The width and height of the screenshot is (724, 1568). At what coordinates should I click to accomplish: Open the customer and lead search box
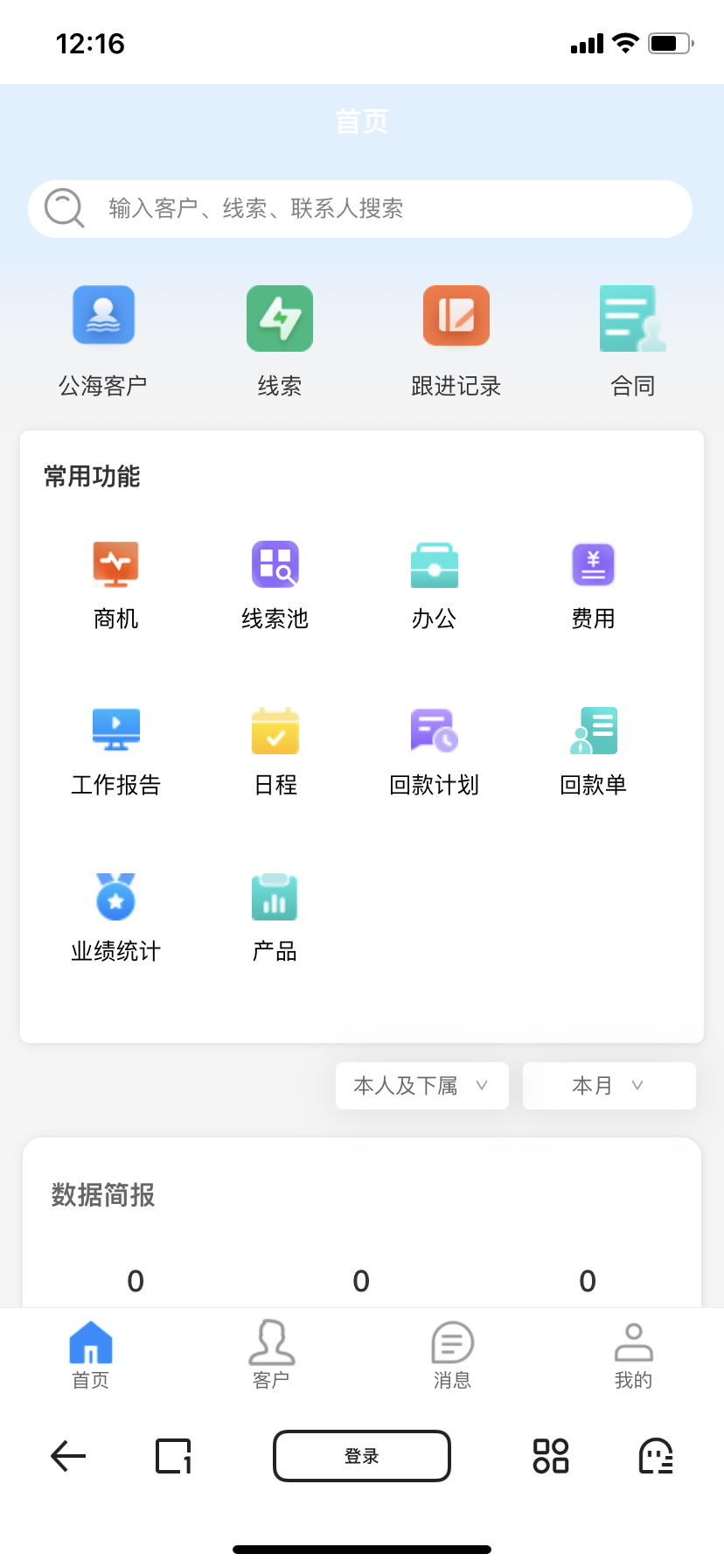coord(360,209)
